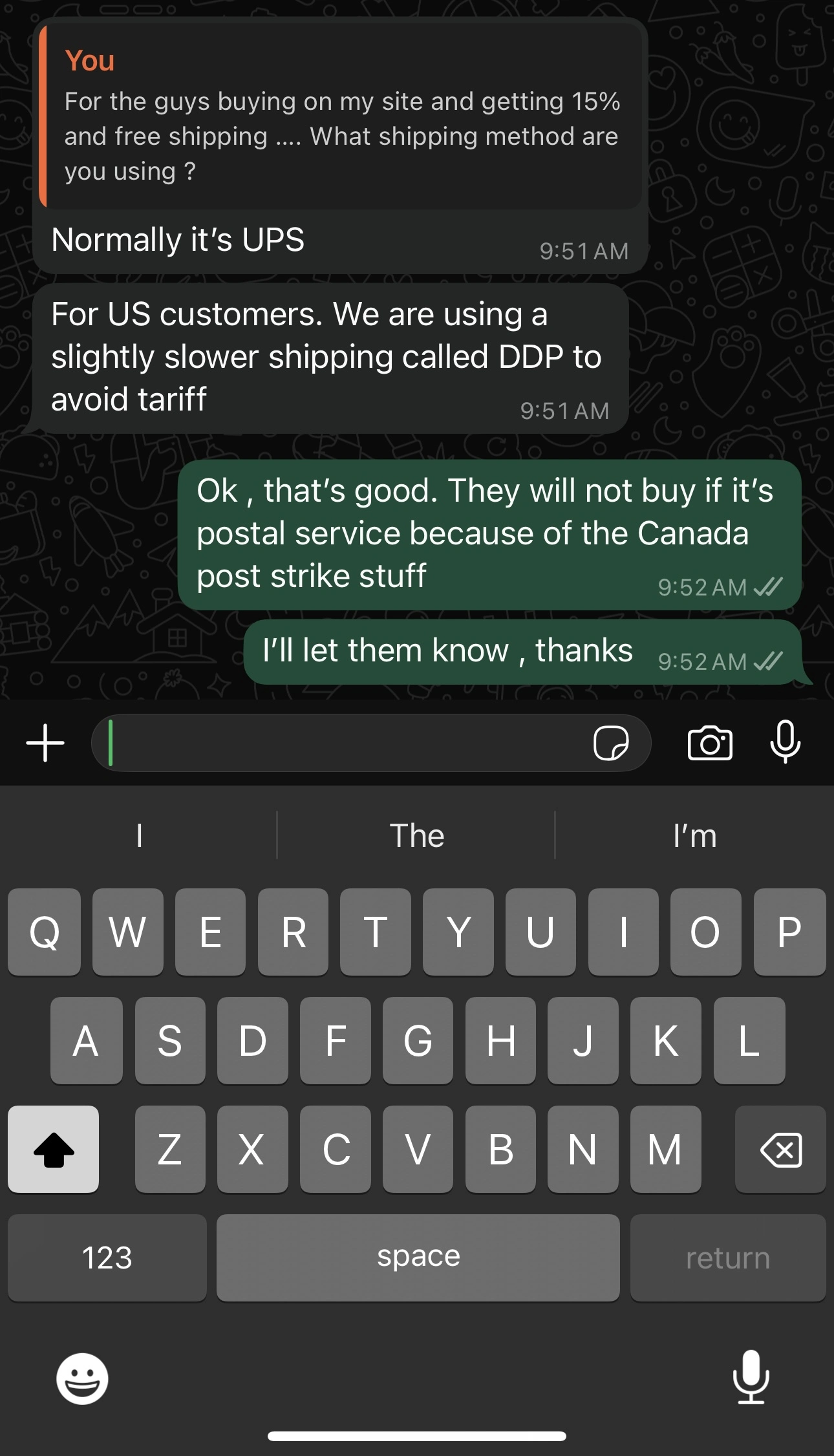This screenshot has width=834, height=1456.
Task: Open the emoji keyboard
Action: 82,1378
